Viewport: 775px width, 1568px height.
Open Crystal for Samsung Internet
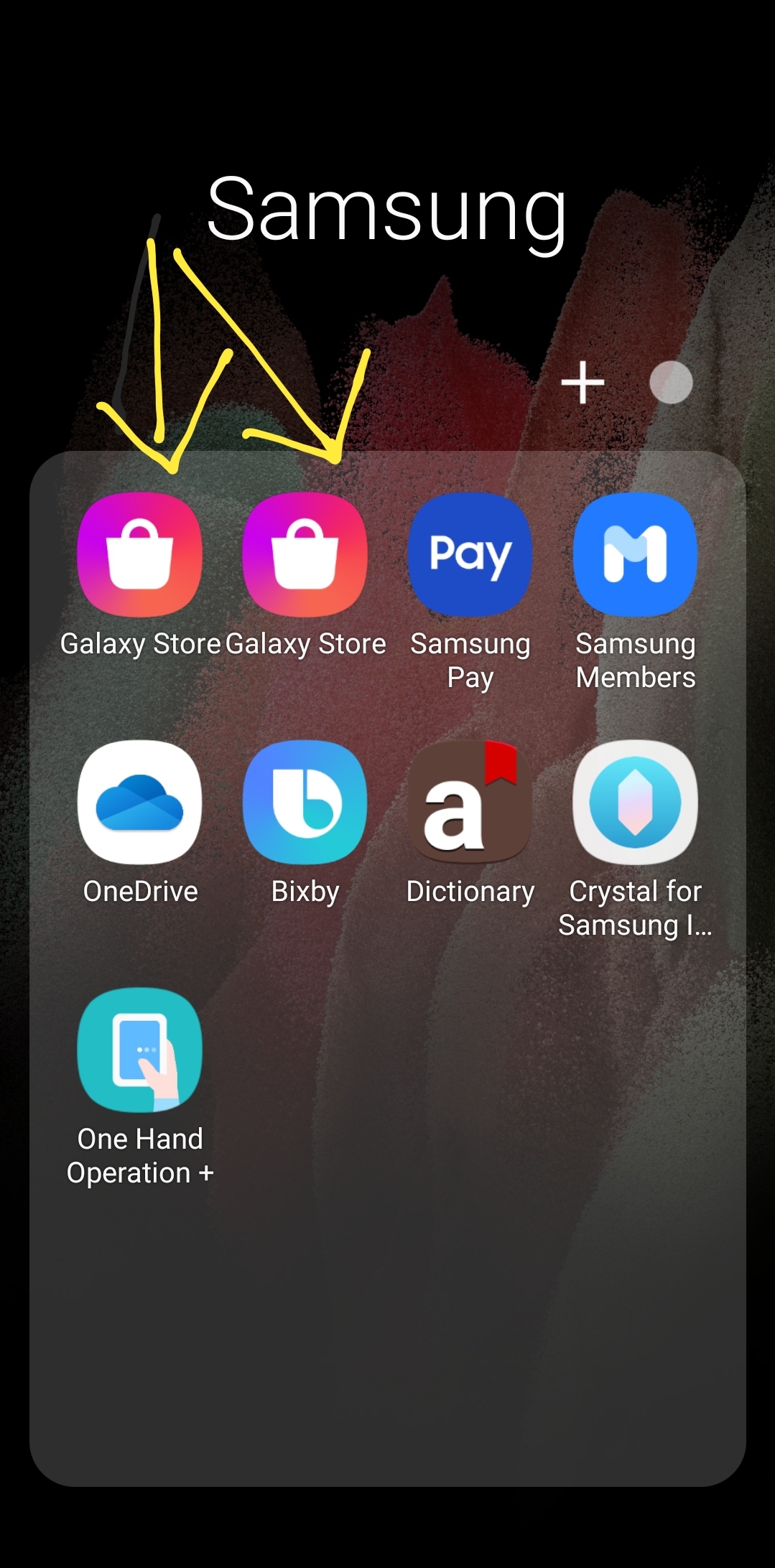[635, 802]
